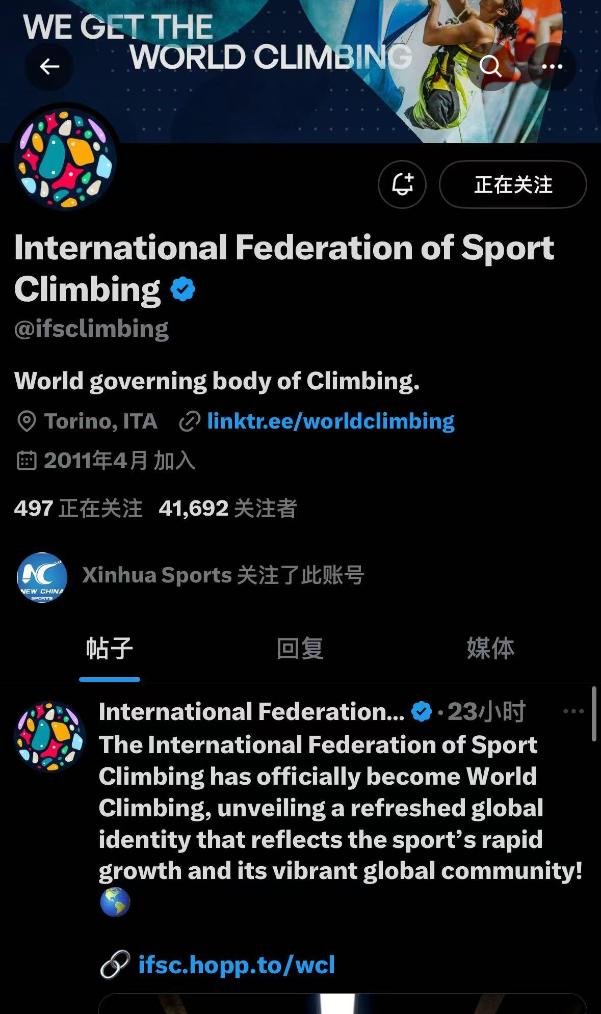
Task: Switch to the 媒体 tab
Action: coord(490,648)
